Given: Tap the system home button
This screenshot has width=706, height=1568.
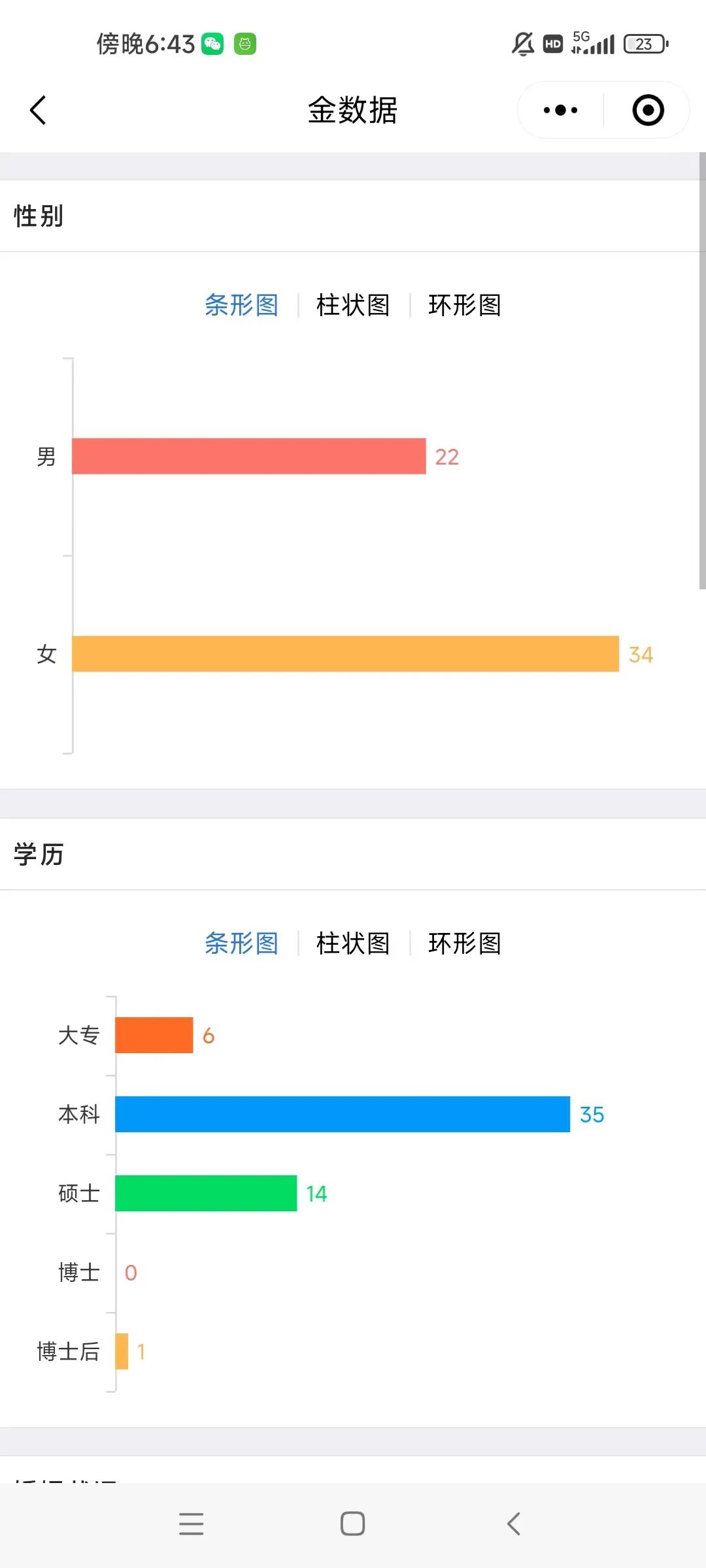Looking at the screenshot, I should [x=352, y=1524].
